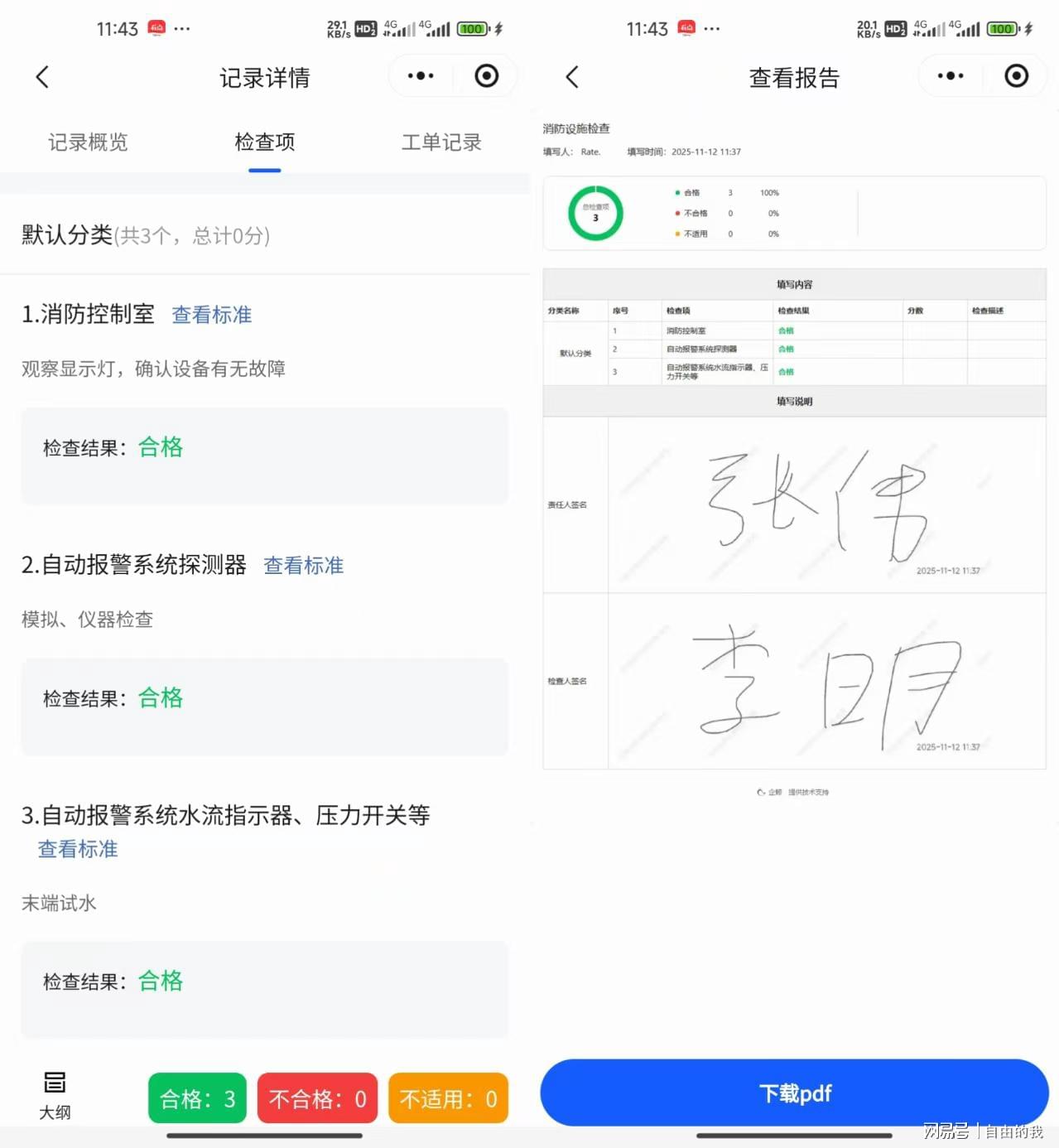Download the report with 下载pdf
Screen dimensions: 1059x1148
coord(794,1093)
